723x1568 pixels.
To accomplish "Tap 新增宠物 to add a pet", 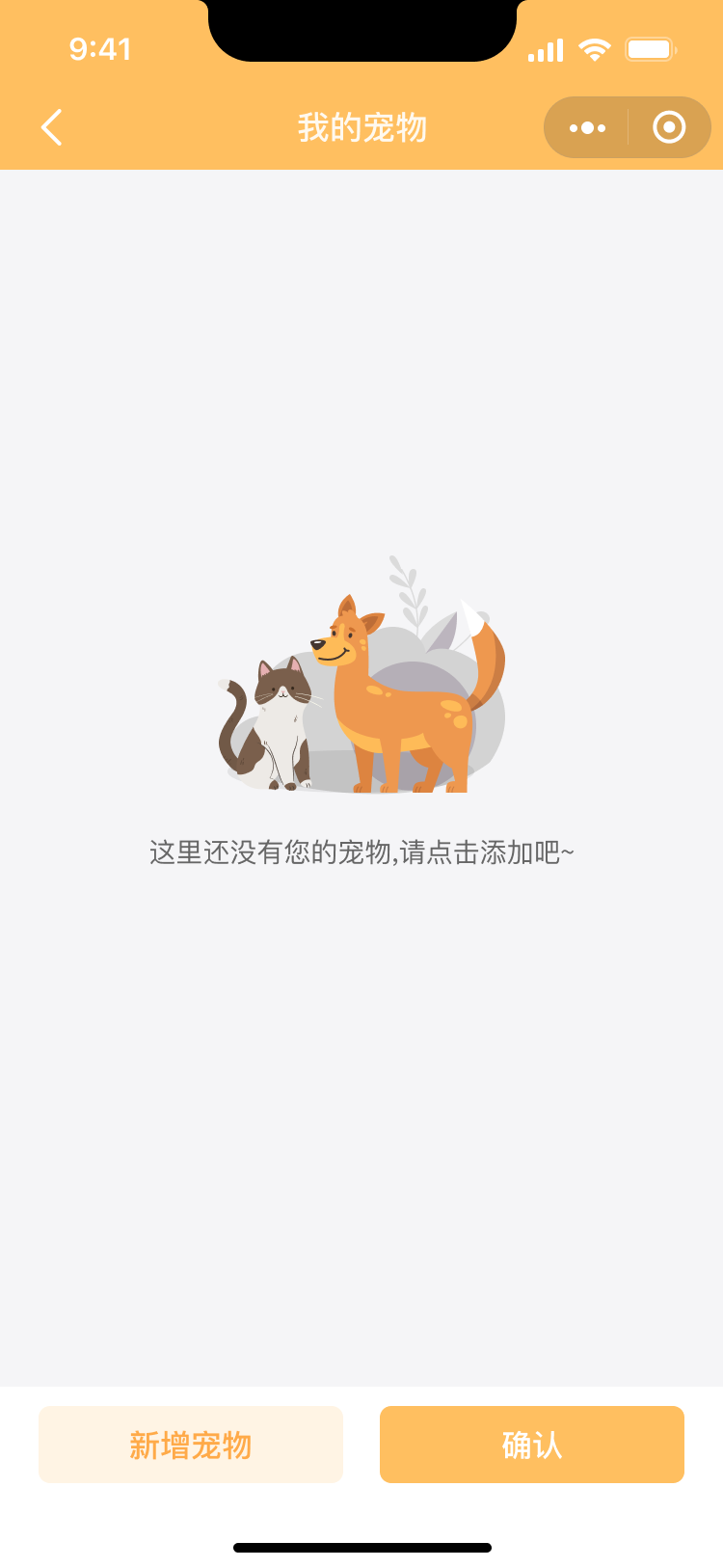I will click(x=191, y=1445).
